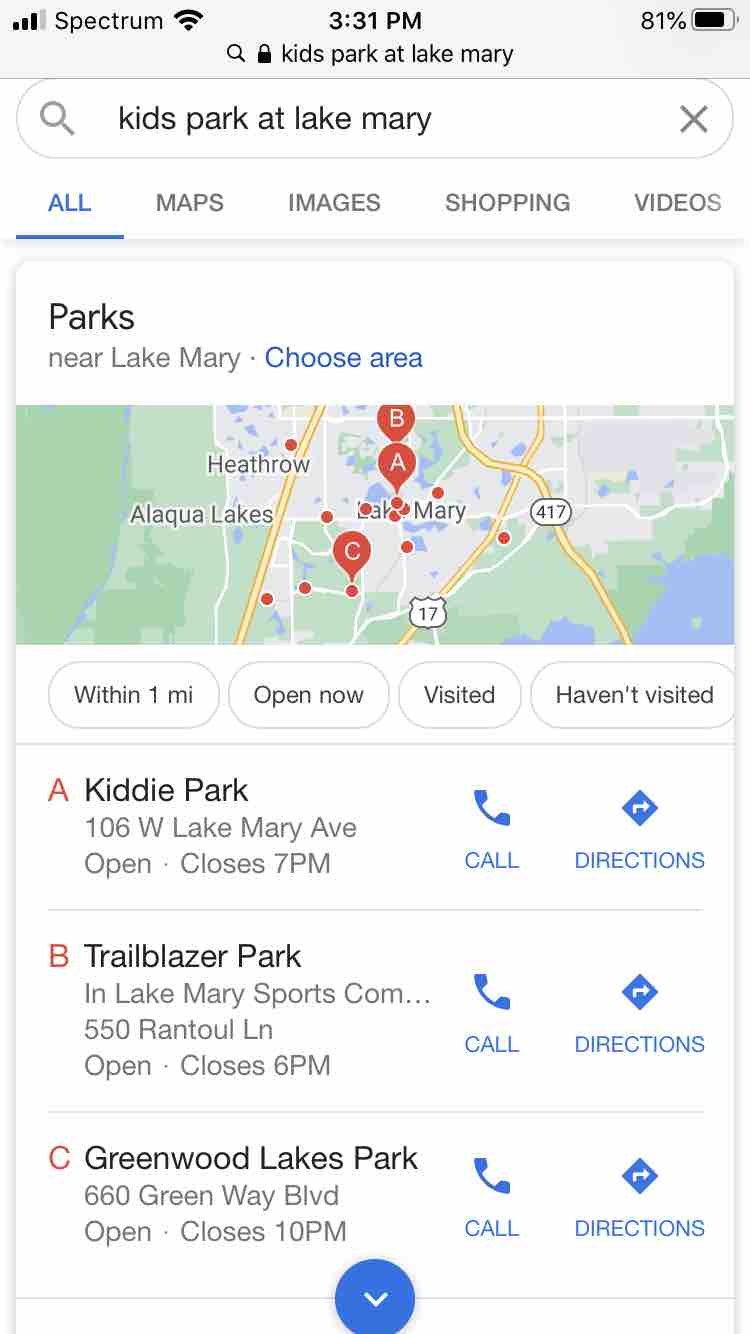Apply the Within 1 mi filter chip
The image size is (750, 1334).
click(133, 695)
